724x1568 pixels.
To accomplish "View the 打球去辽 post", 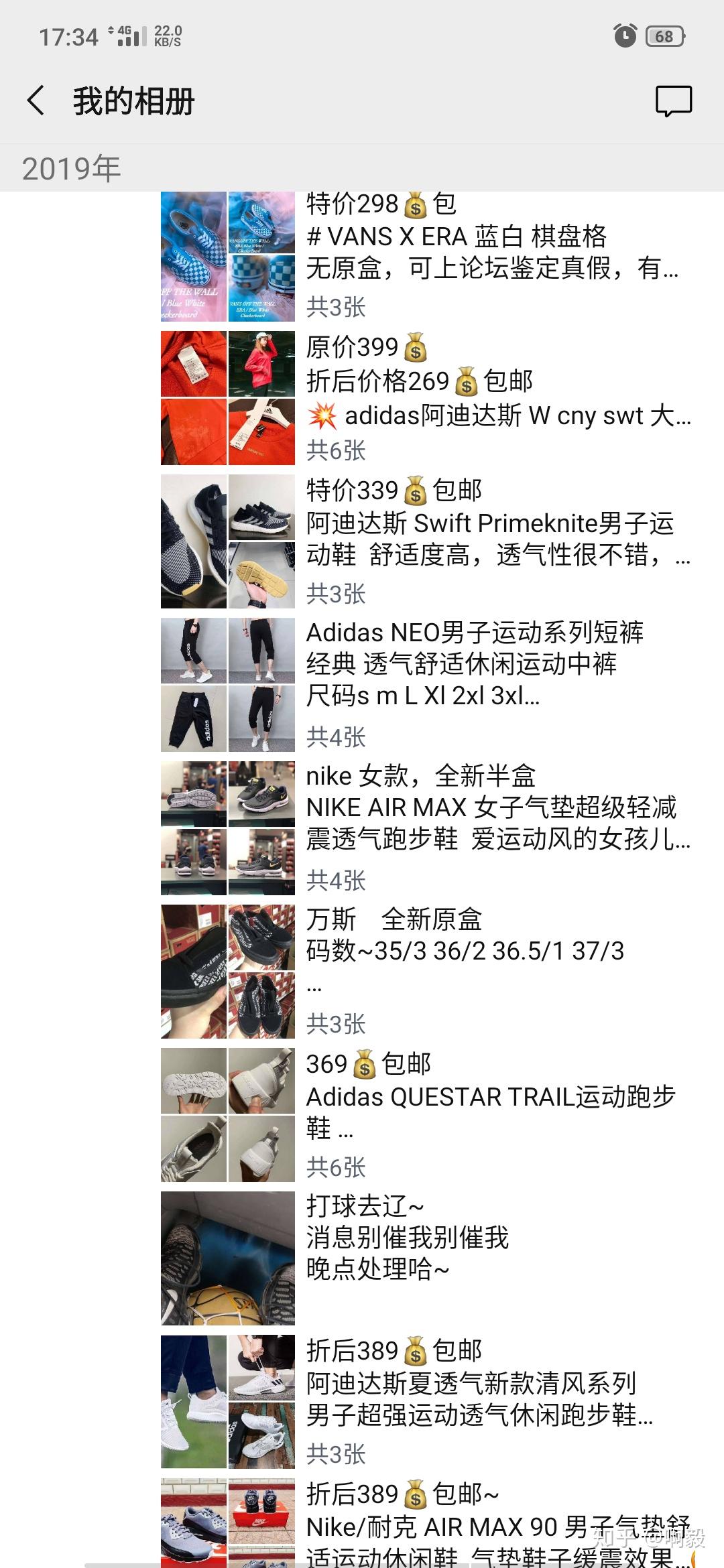I will coord(409,1237).
